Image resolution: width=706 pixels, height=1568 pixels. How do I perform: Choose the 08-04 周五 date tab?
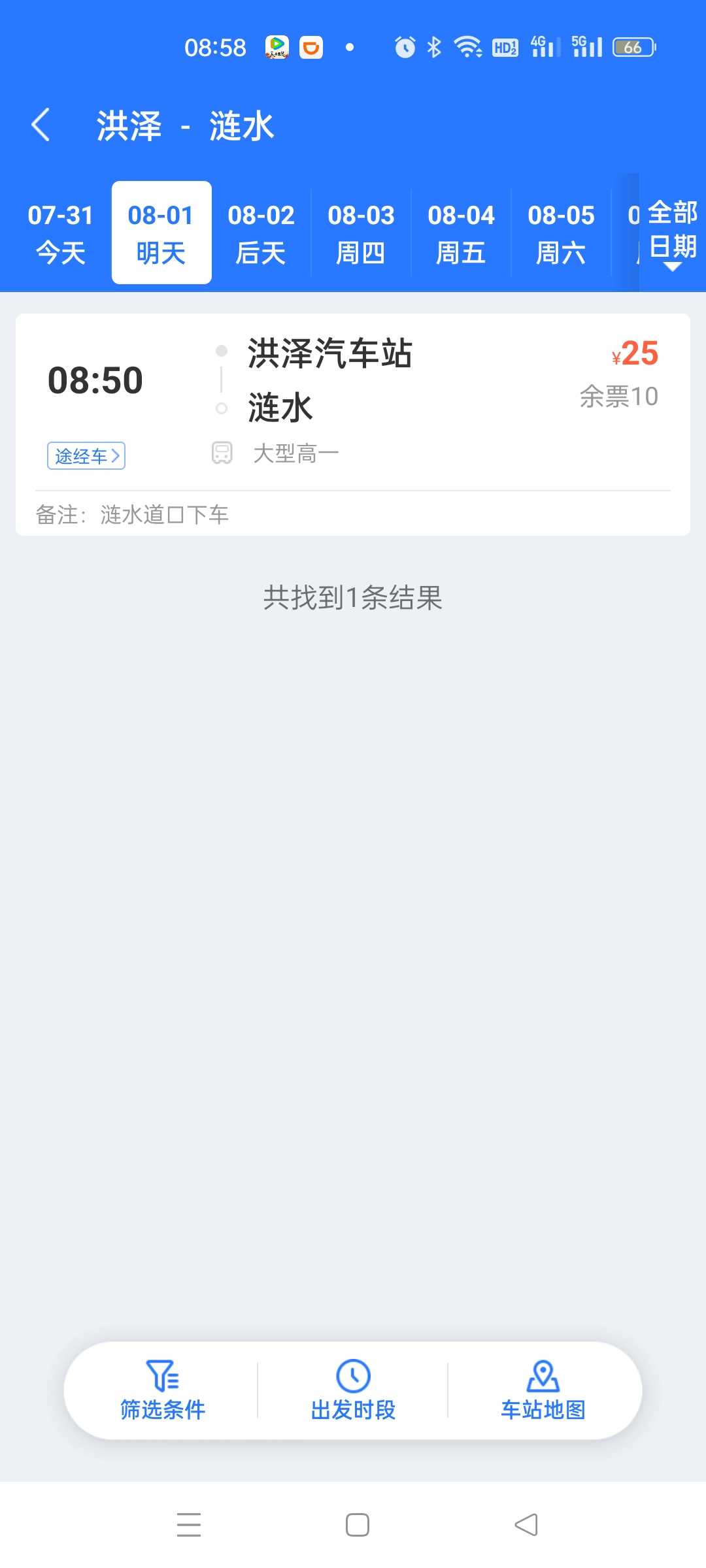(462, 233)
